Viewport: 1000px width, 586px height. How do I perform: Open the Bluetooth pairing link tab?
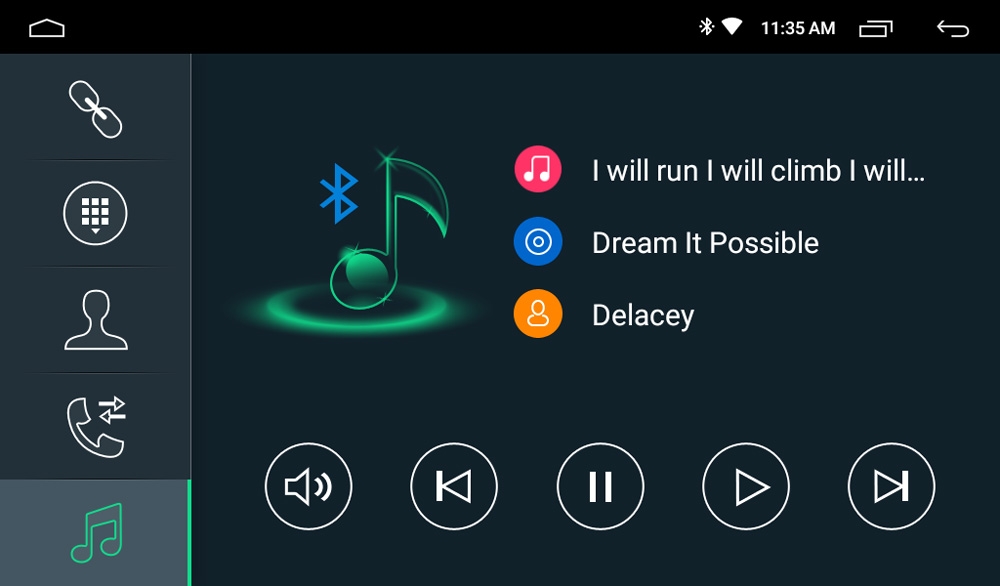[x=95, y=108]
